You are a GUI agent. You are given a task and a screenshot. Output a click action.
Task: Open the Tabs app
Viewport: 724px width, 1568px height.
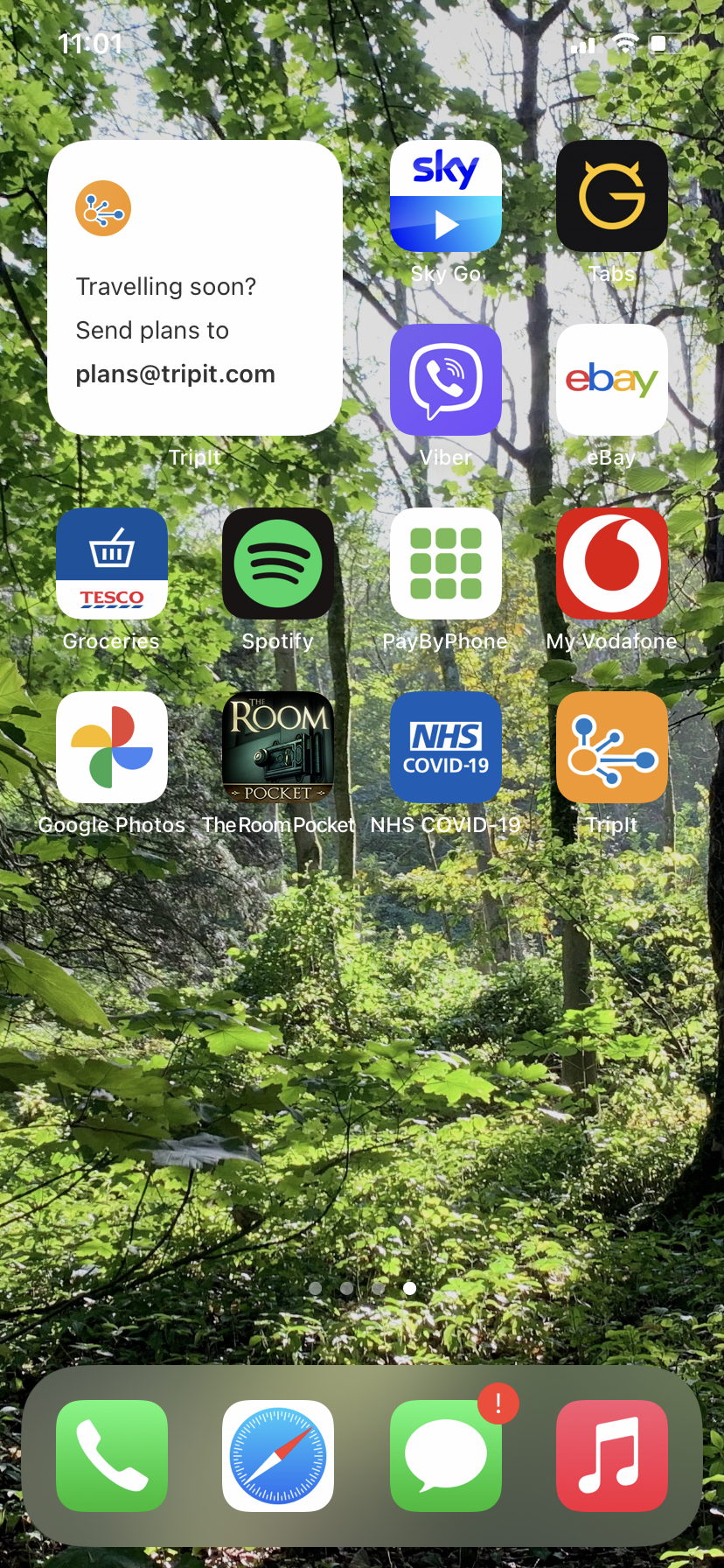click(612, 196)
